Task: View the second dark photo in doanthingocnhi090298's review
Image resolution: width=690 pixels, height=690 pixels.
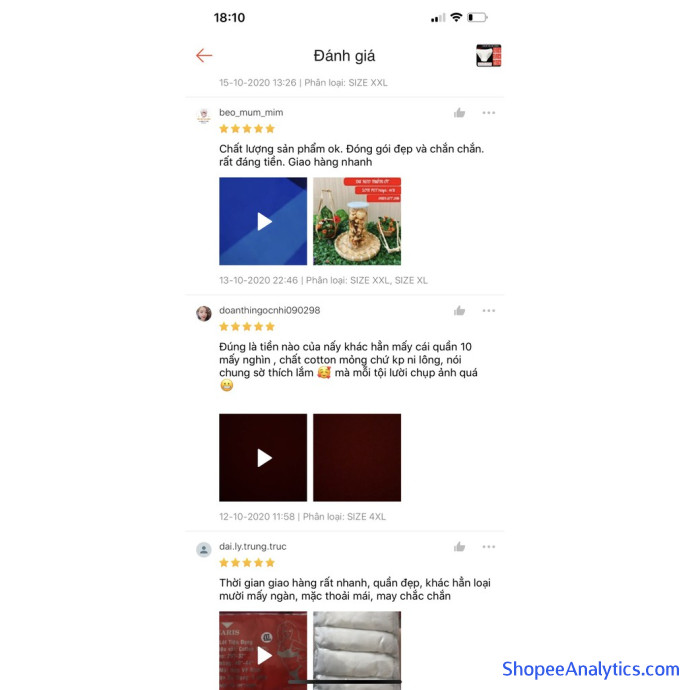Action: pos(357,457)
